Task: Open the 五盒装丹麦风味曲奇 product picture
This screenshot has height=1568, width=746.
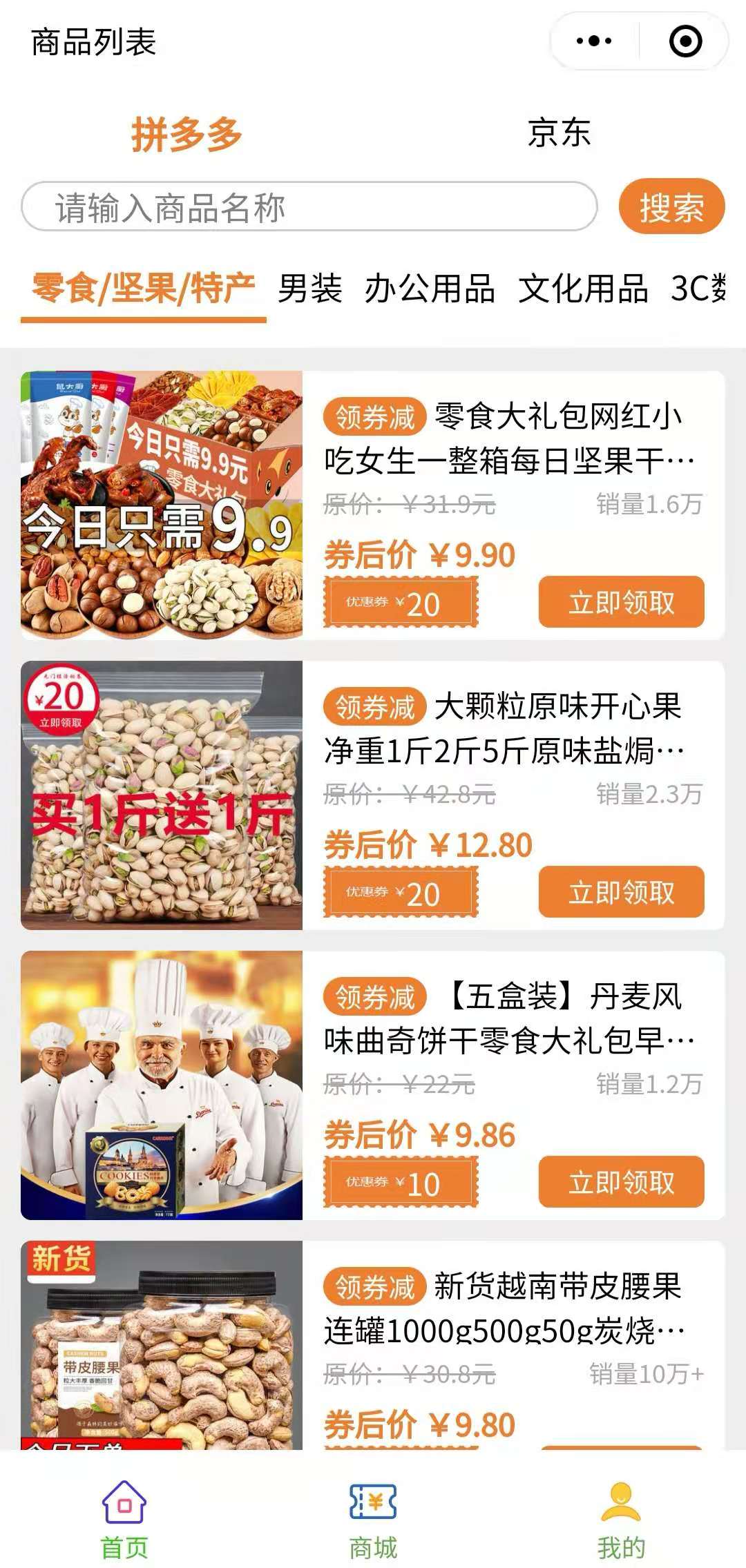Action: point(162,1085)
